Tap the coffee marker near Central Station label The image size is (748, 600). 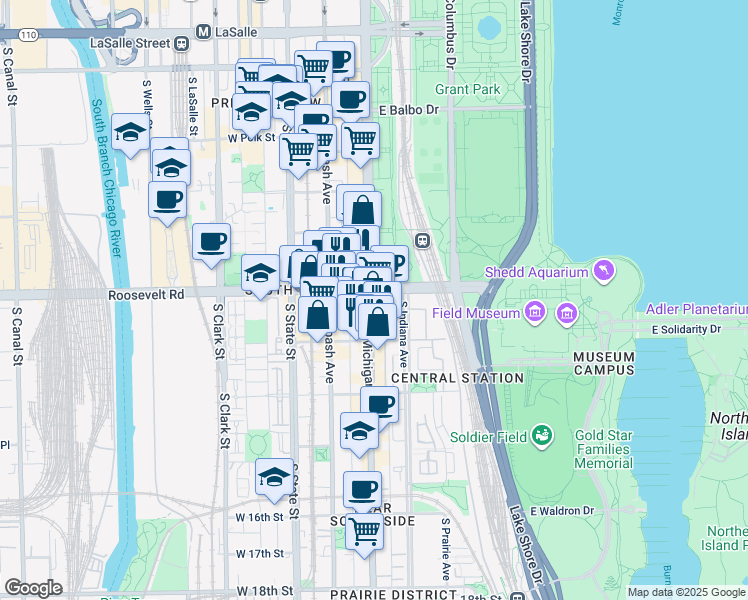coord(381,403)
